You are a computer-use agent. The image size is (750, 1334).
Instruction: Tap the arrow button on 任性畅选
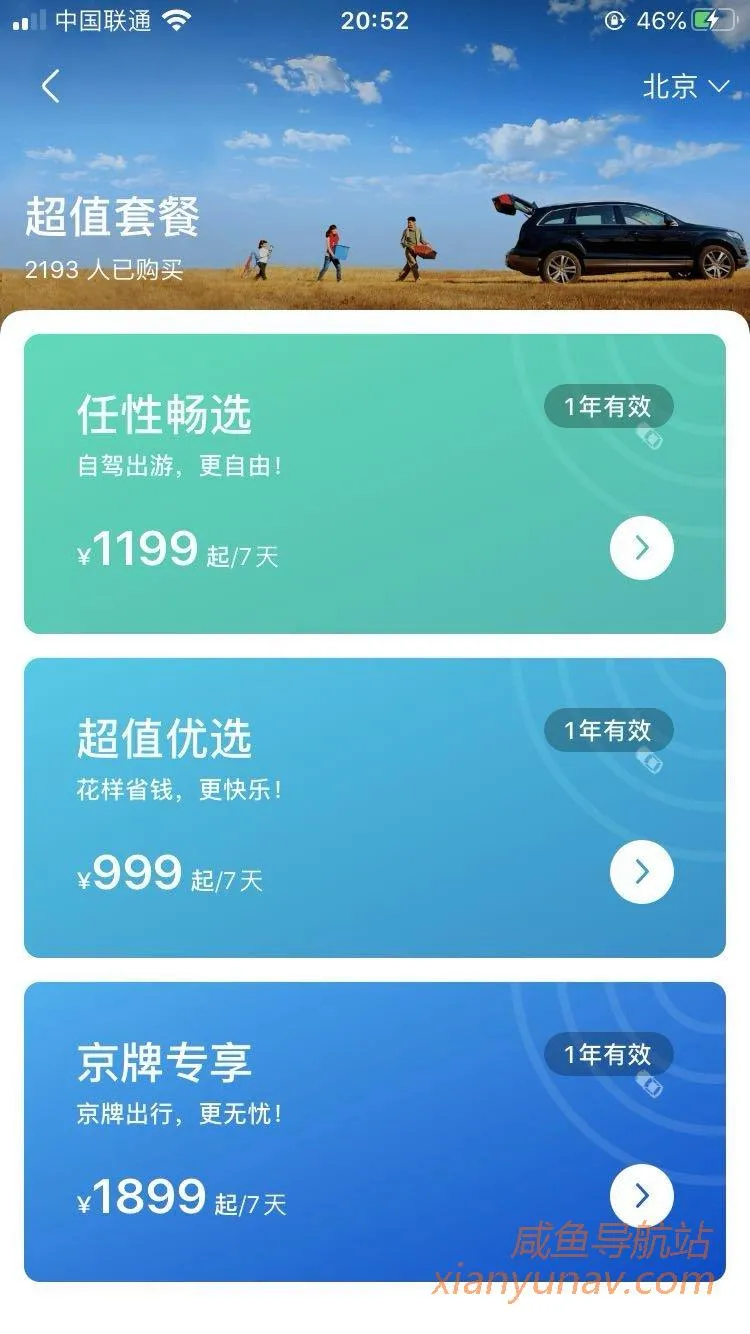point(642,548)
